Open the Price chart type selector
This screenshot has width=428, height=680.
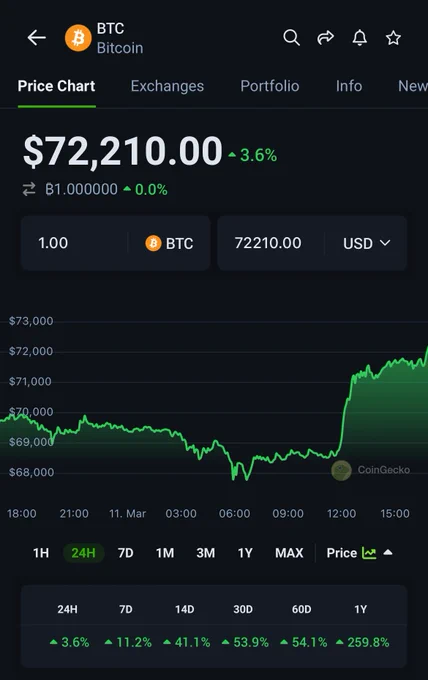point(359,553)
